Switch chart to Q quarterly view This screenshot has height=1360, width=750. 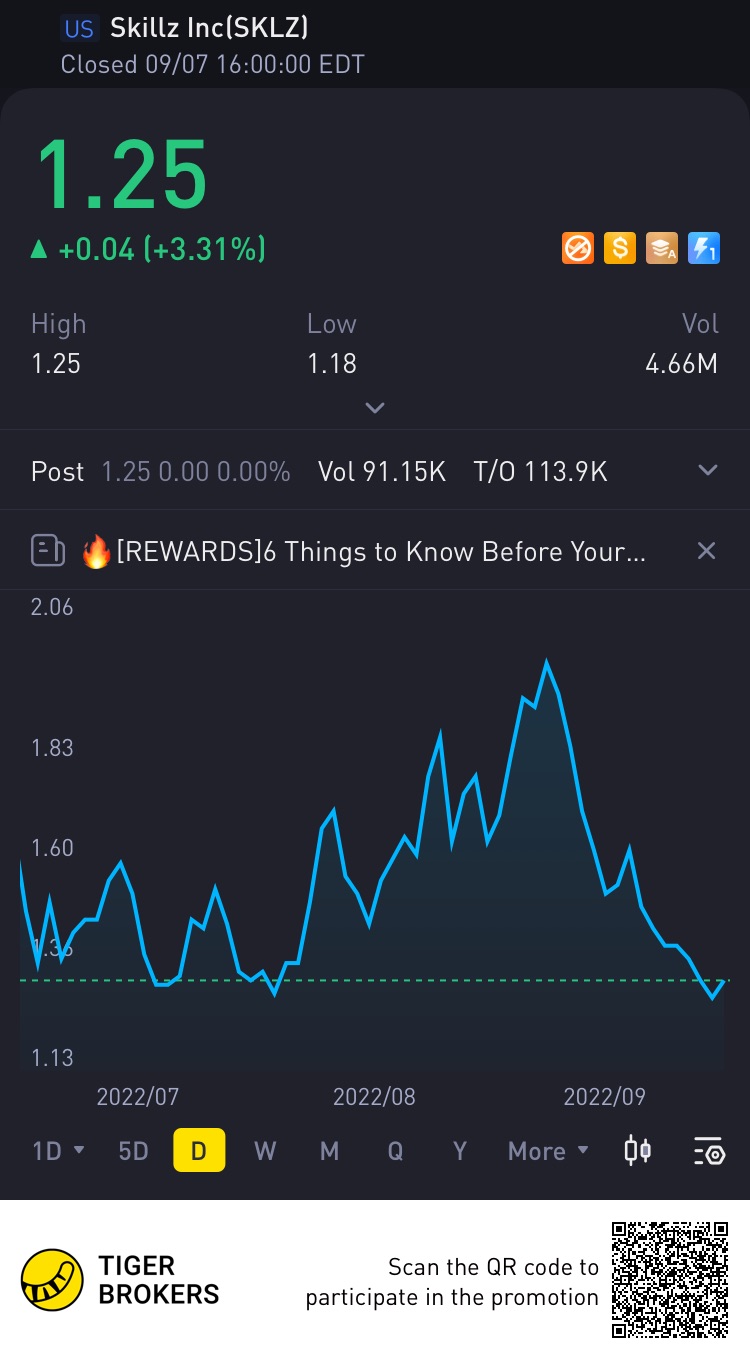395,1151
